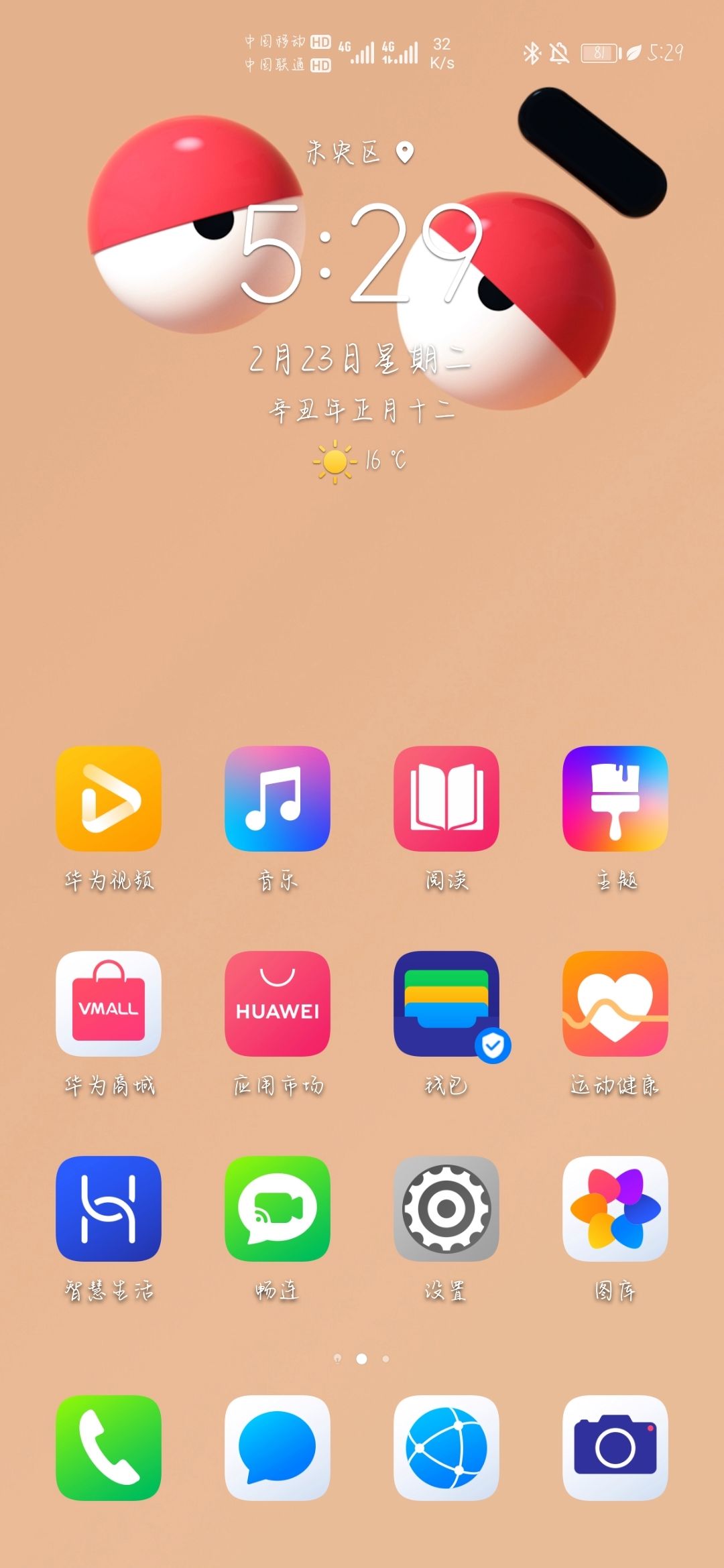This screenshot has height=1568, width=724.
Task: Open the 阅读 reading app
Action: pos(446,799)
